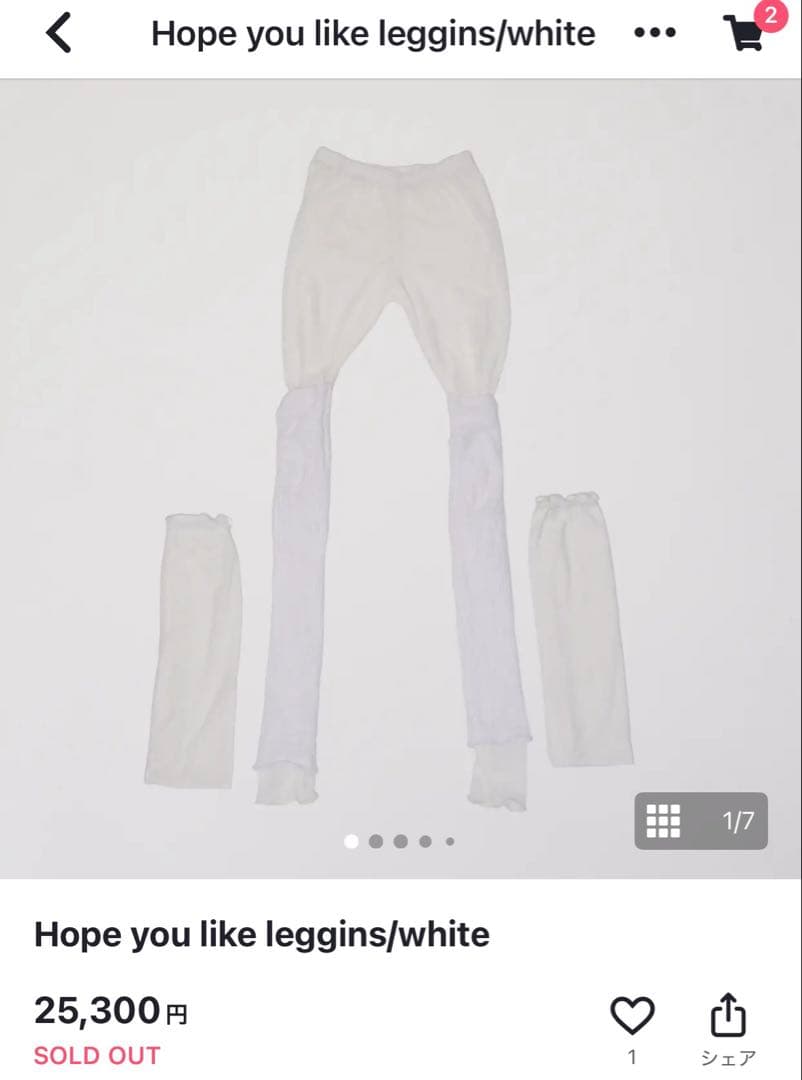The height and width of the screenshot is (1080, 802).
Task: Open the shopping cart with 2 items
Action: pos(743,32)
